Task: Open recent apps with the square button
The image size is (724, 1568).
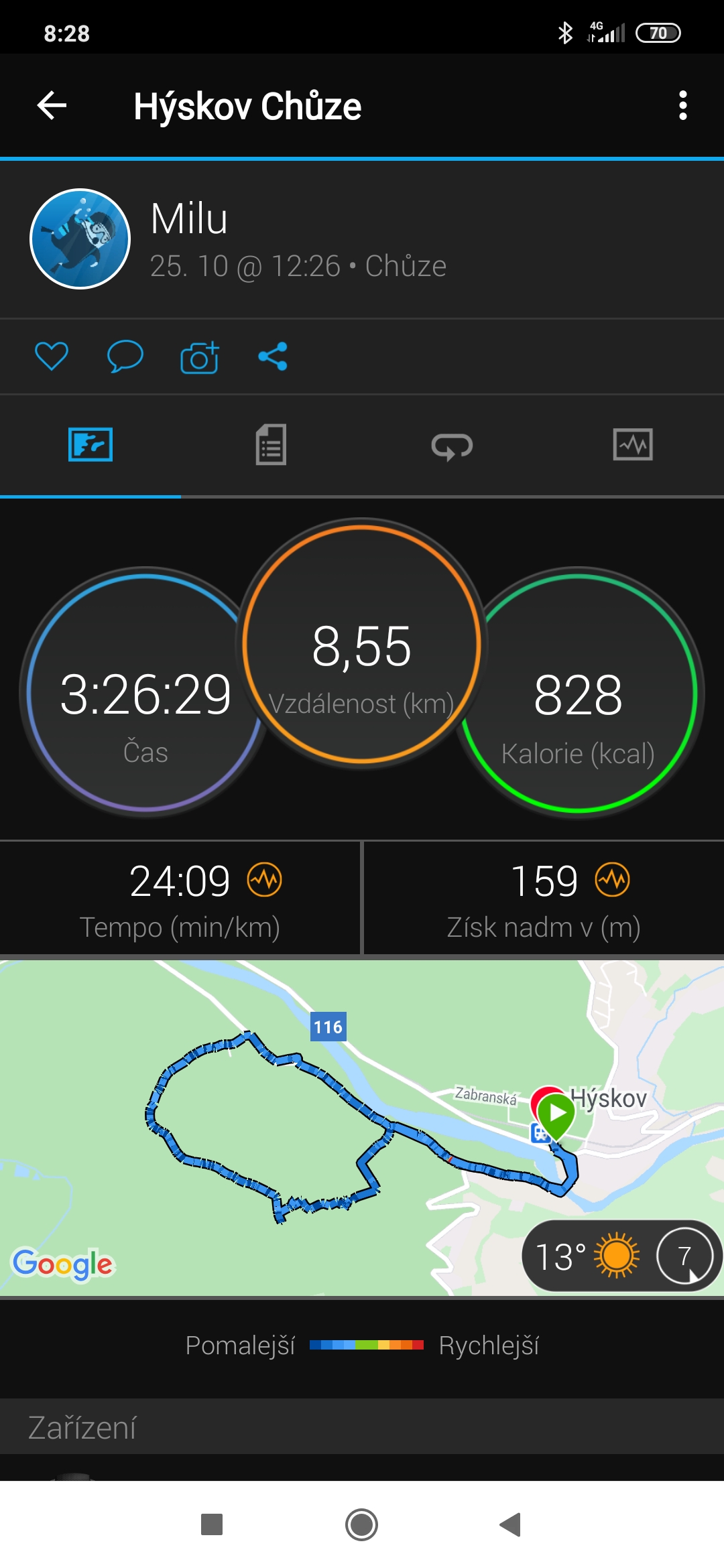Action: click(x=212, y=1524)
